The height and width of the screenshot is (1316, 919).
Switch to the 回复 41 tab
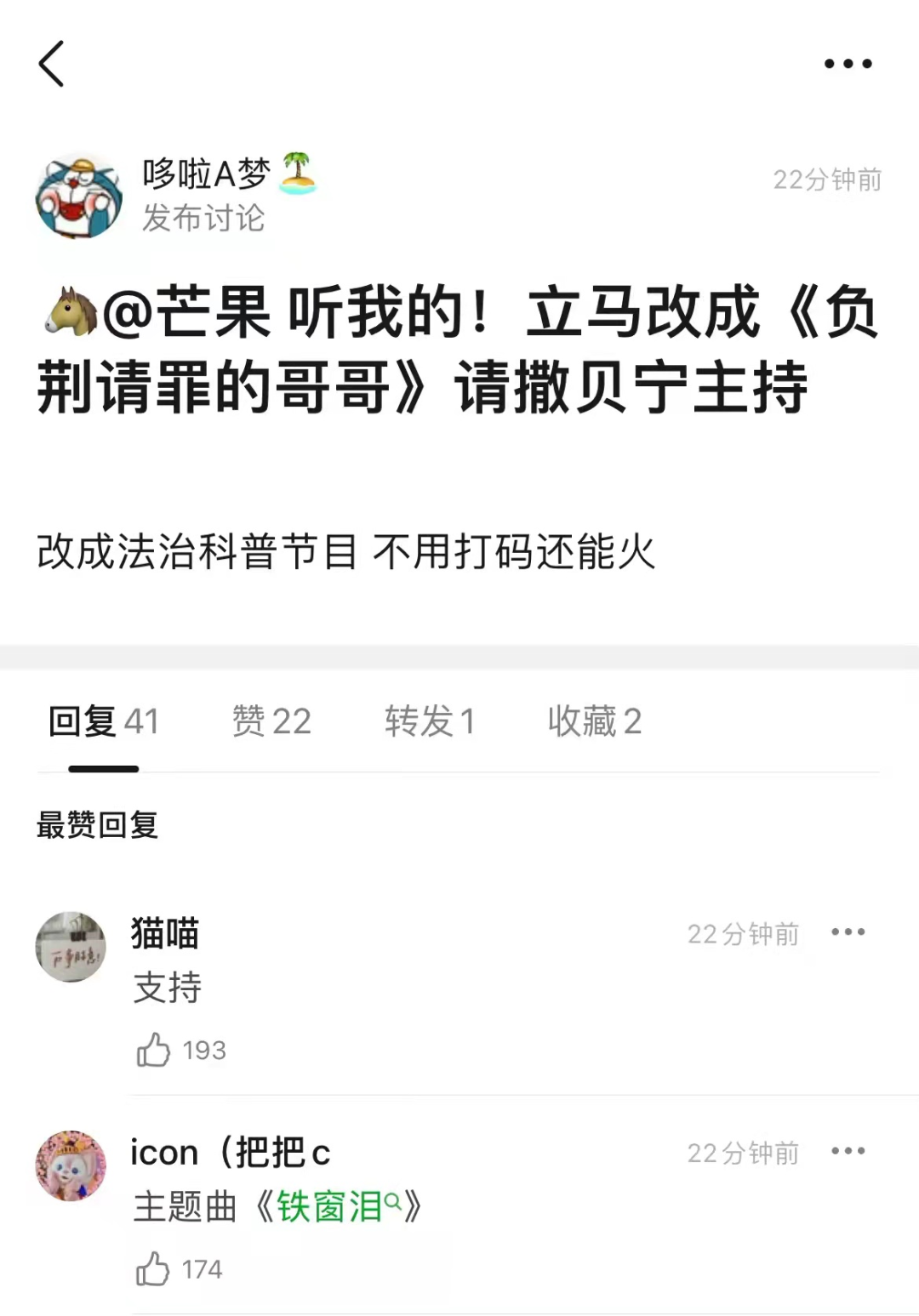(x=103, y=721)
